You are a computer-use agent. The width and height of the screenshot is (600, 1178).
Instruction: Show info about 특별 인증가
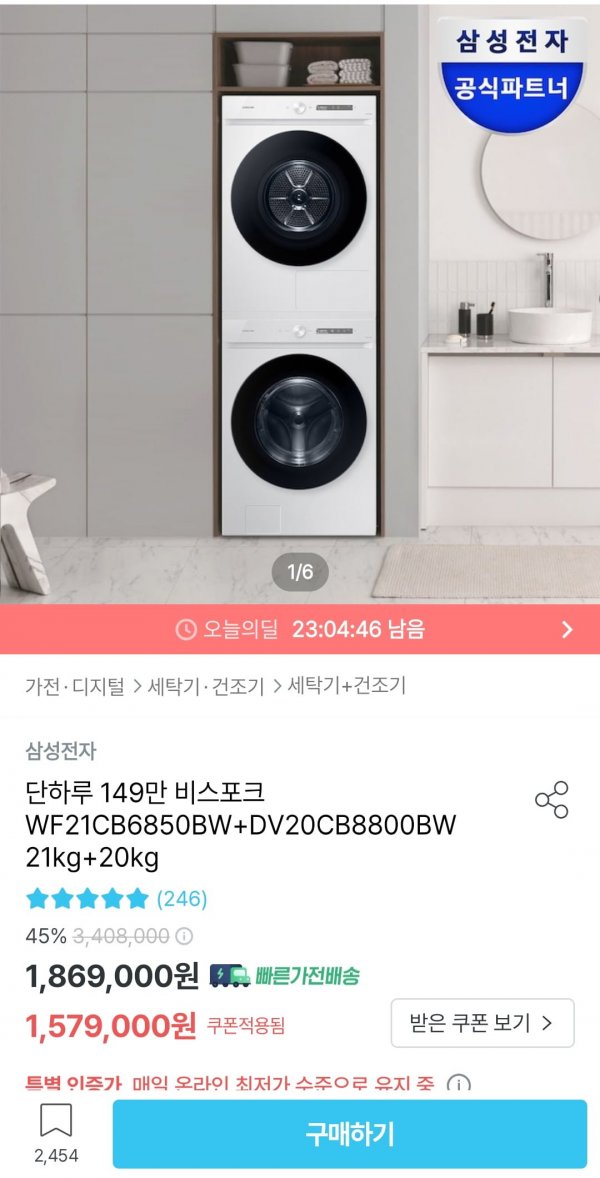458,1085
